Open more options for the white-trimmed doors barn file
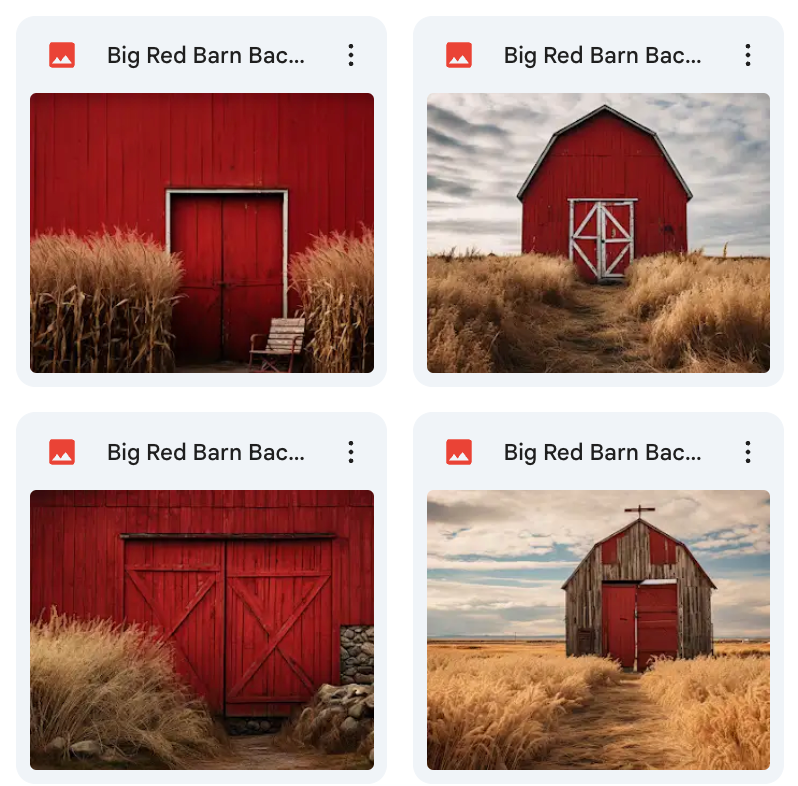Screen dimensions: 798x786 747,55
